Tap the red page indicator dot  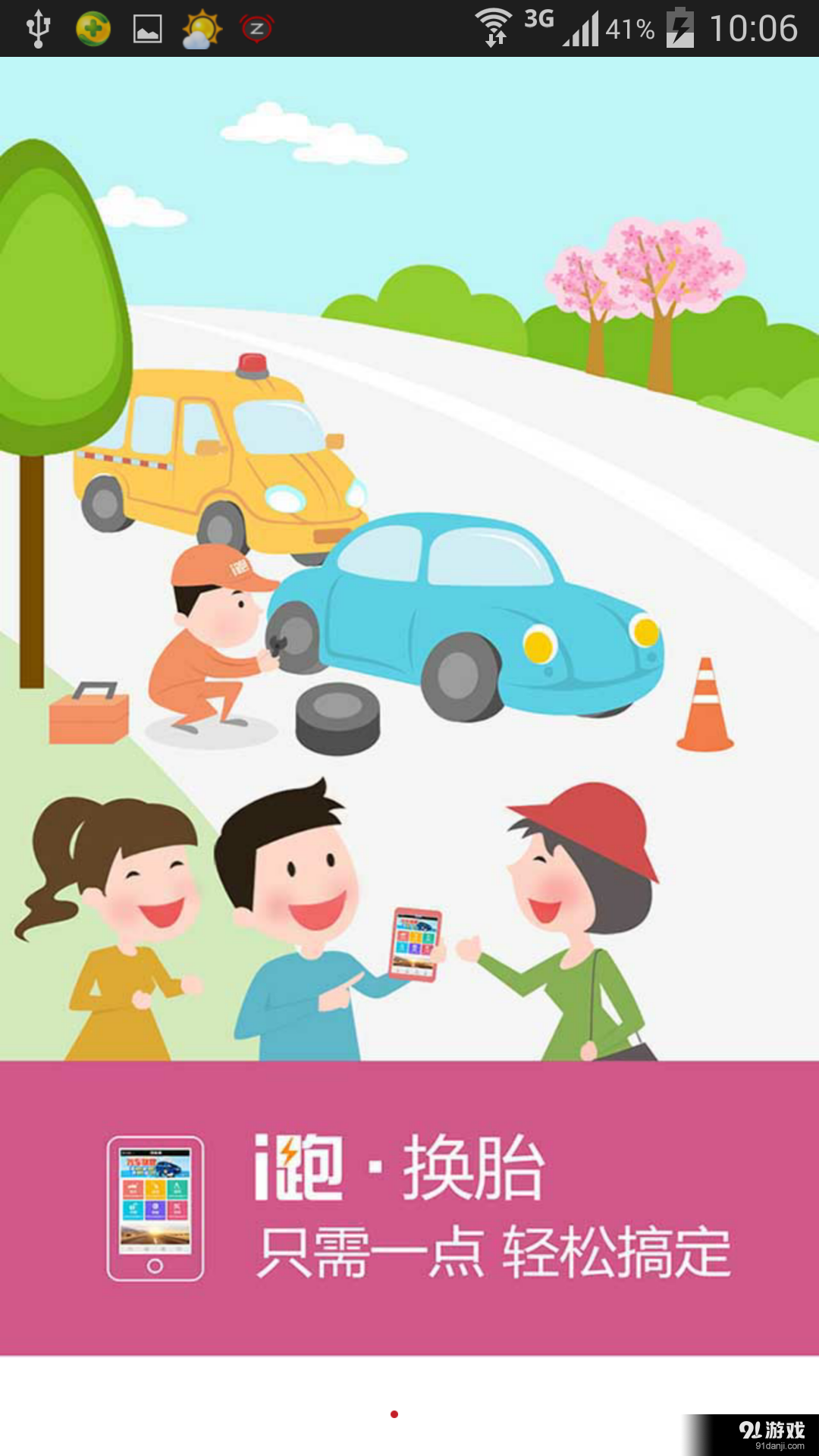click(394, 1414)
